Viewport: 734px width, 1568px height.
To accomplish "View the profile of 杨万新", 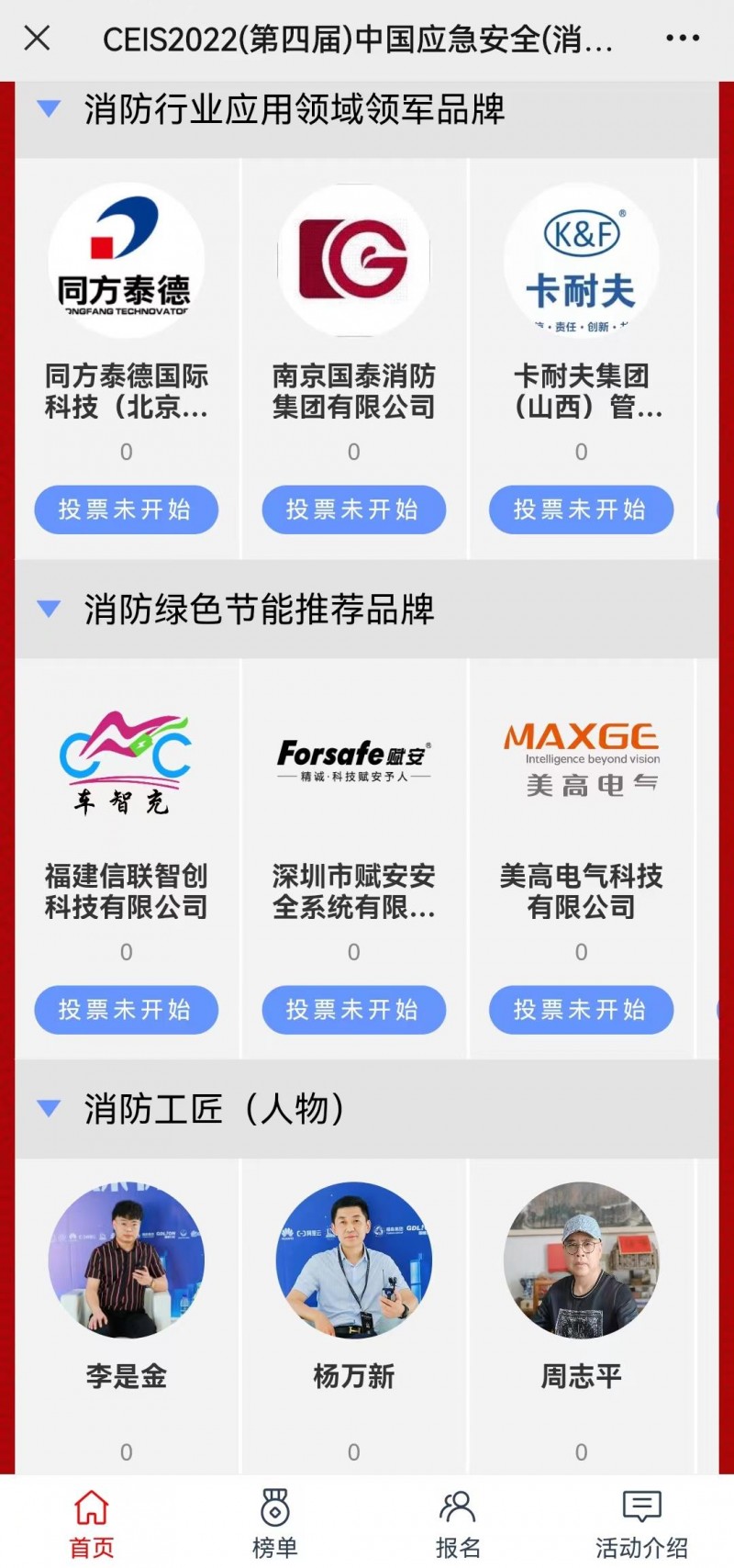I will [x=354, y=1260].
